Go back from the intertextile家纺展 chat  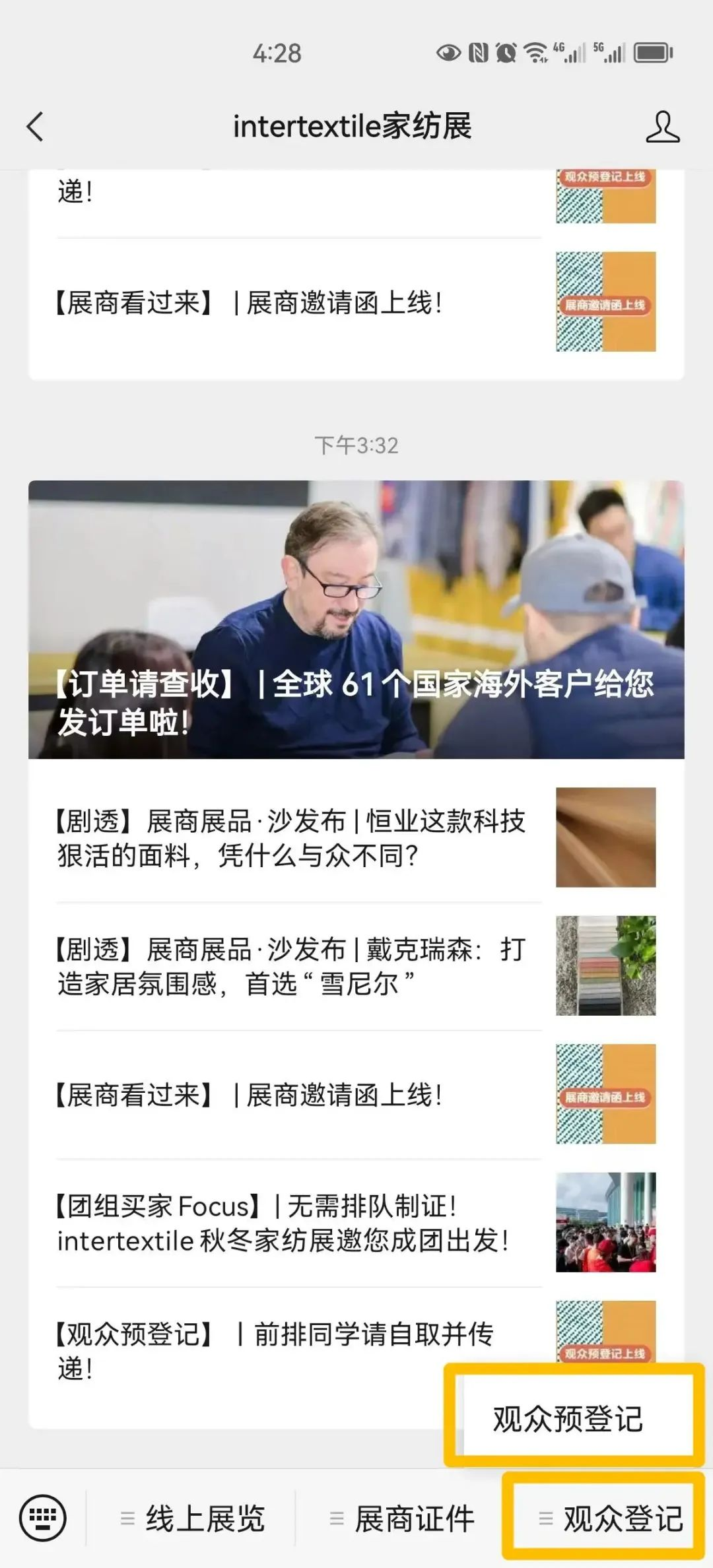point(35,126)
